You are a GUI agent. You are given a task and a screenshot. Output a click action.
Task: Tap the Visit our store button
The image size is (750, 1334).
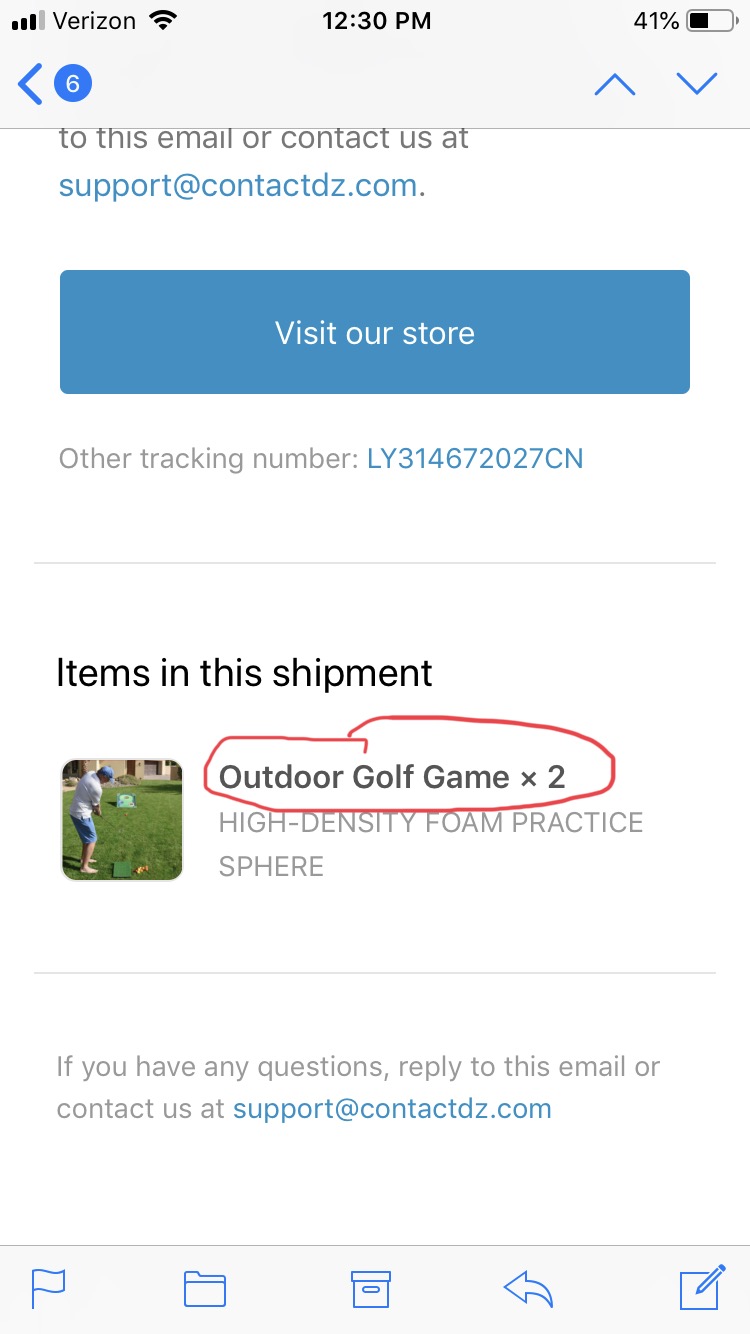pyautogui.click(x=375, y=332)
